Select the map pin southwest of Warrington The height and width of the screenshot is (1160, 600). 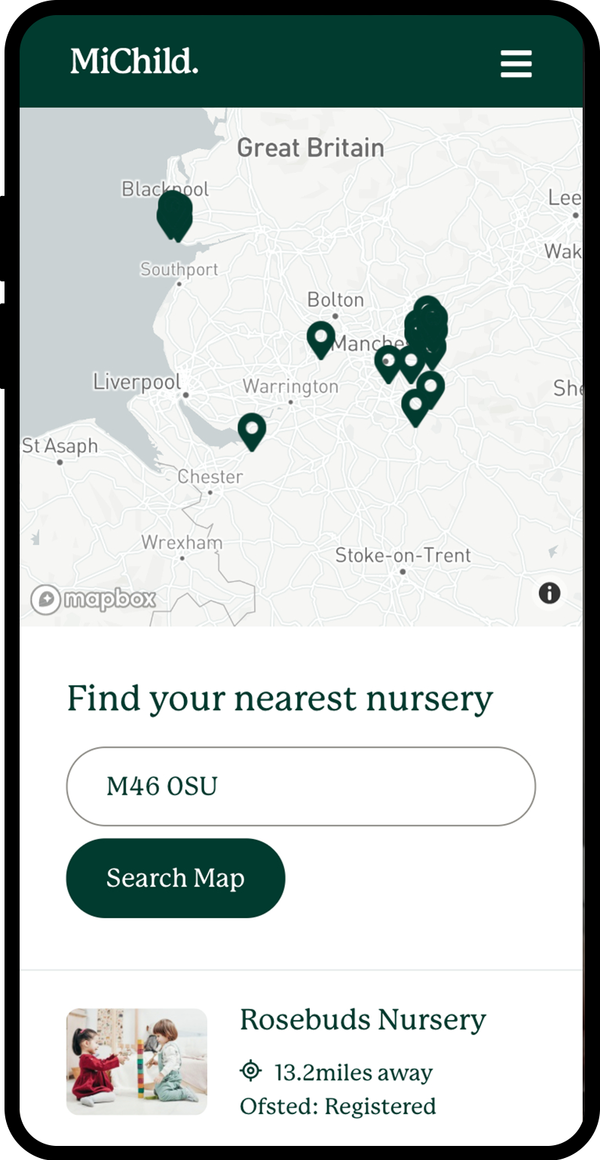point(252,431)
